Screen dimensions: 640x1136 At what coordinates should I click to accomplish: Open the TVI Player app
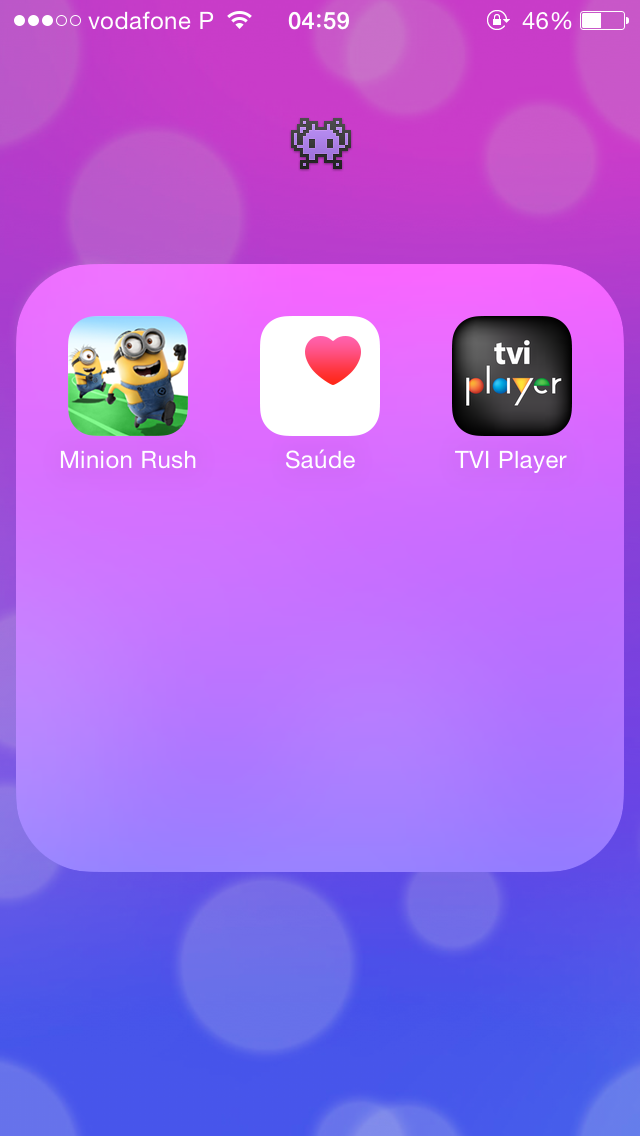coord(511,376)
